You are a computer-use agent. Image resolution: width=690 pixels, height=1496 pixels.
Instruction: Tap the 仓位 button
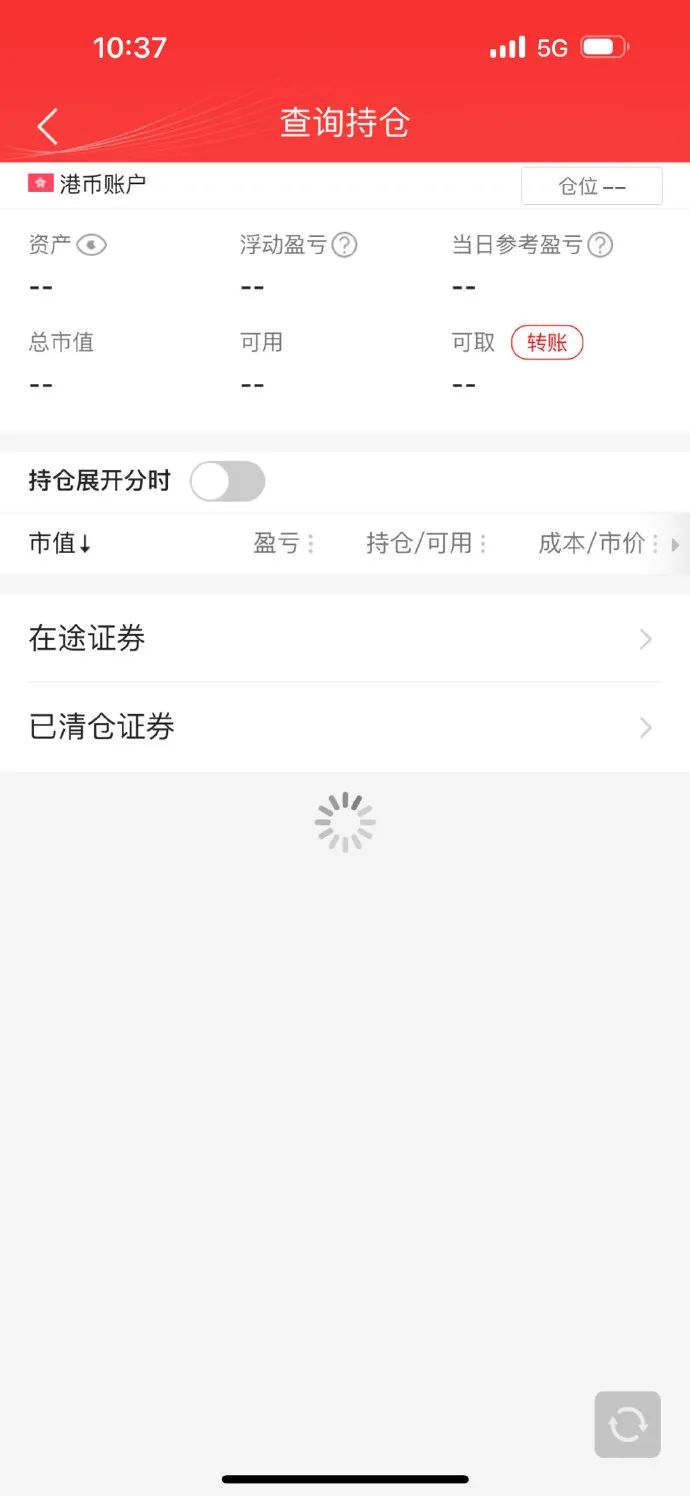[x=591, y=186]
